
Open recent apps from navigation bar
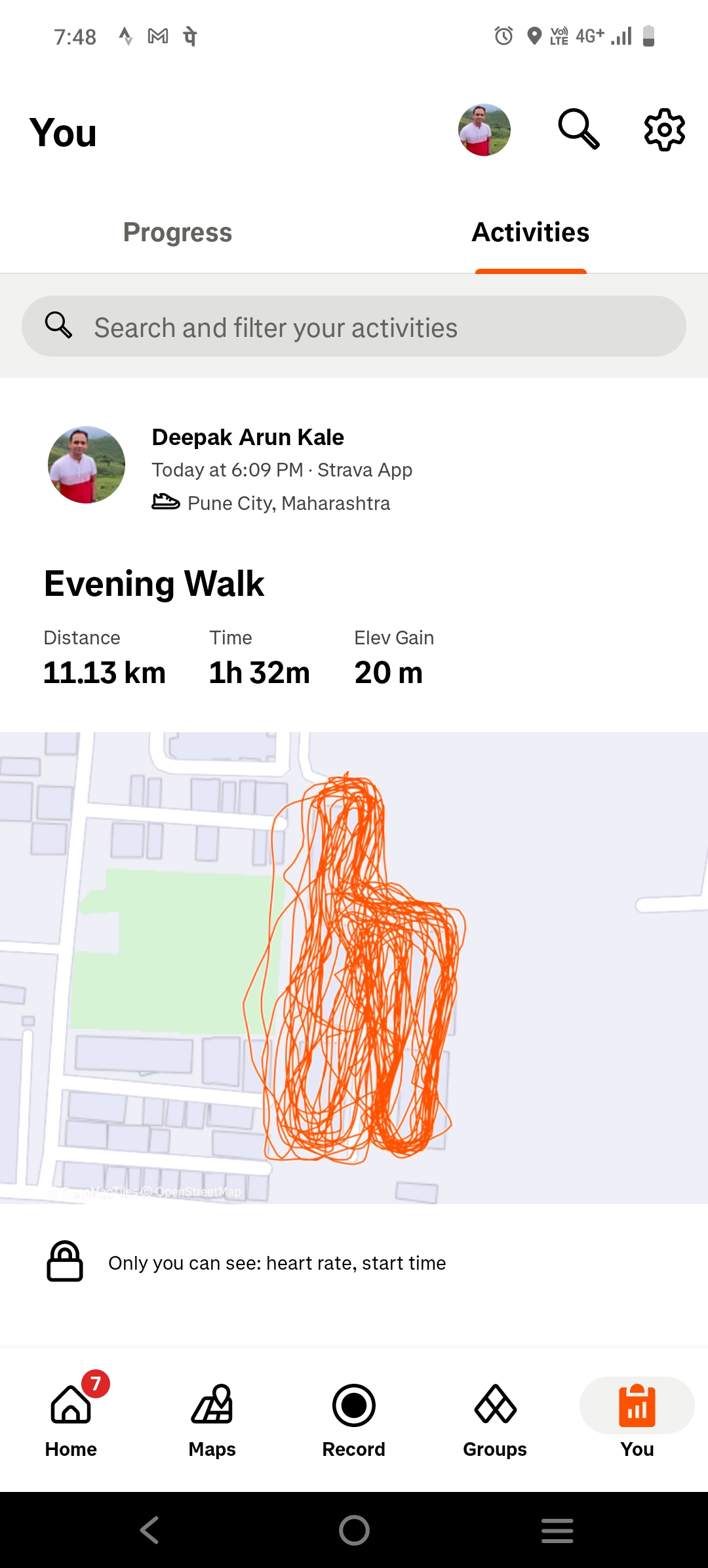tap(557, 1531)
